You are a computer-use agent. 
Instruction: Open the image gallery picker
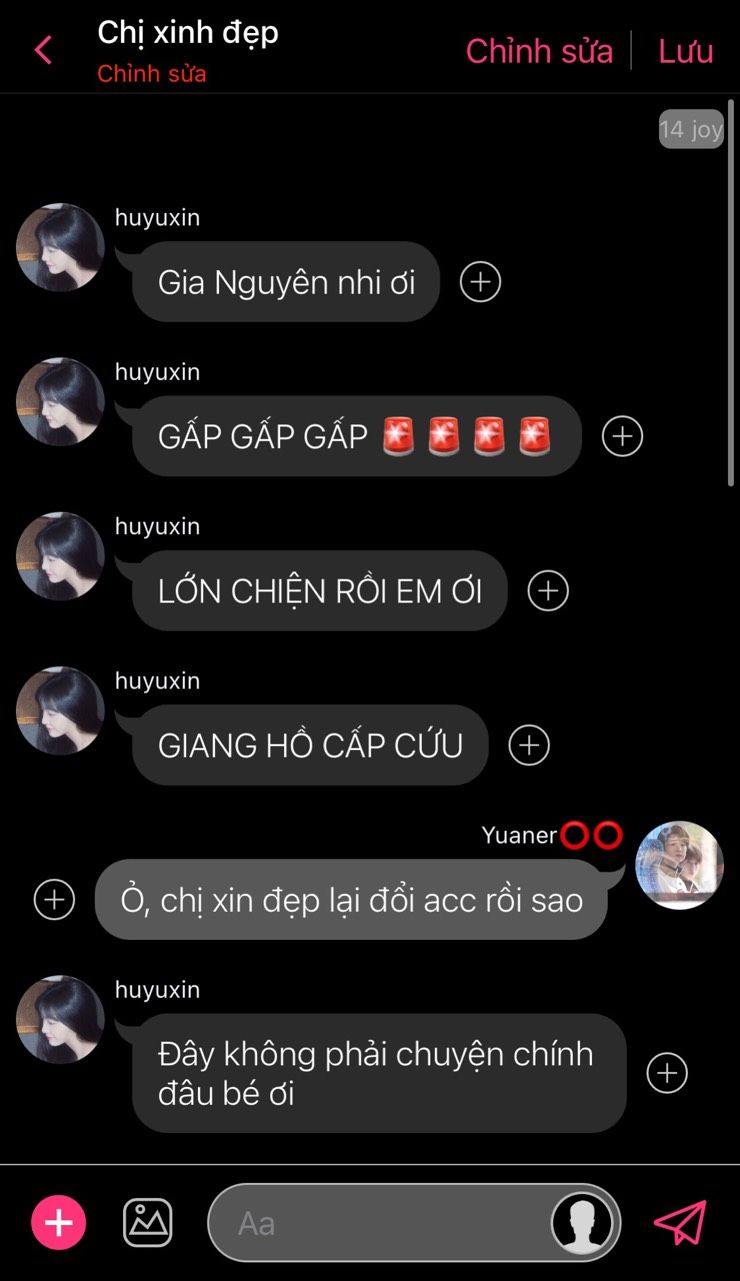tap(148, 1222)
